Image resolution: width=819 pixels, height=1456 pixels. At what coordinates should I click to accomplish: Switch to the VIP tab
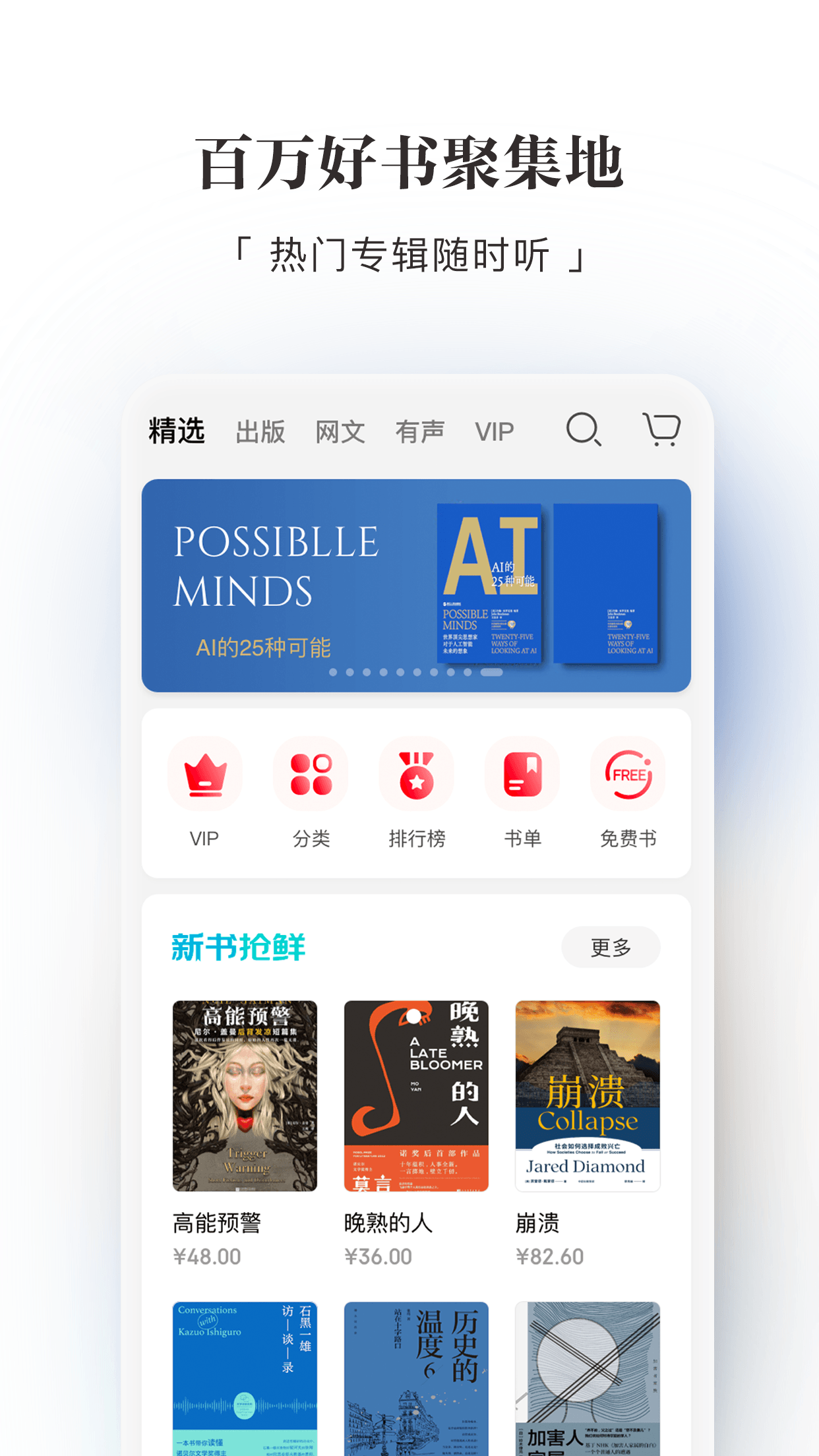(x=495, y=431)
